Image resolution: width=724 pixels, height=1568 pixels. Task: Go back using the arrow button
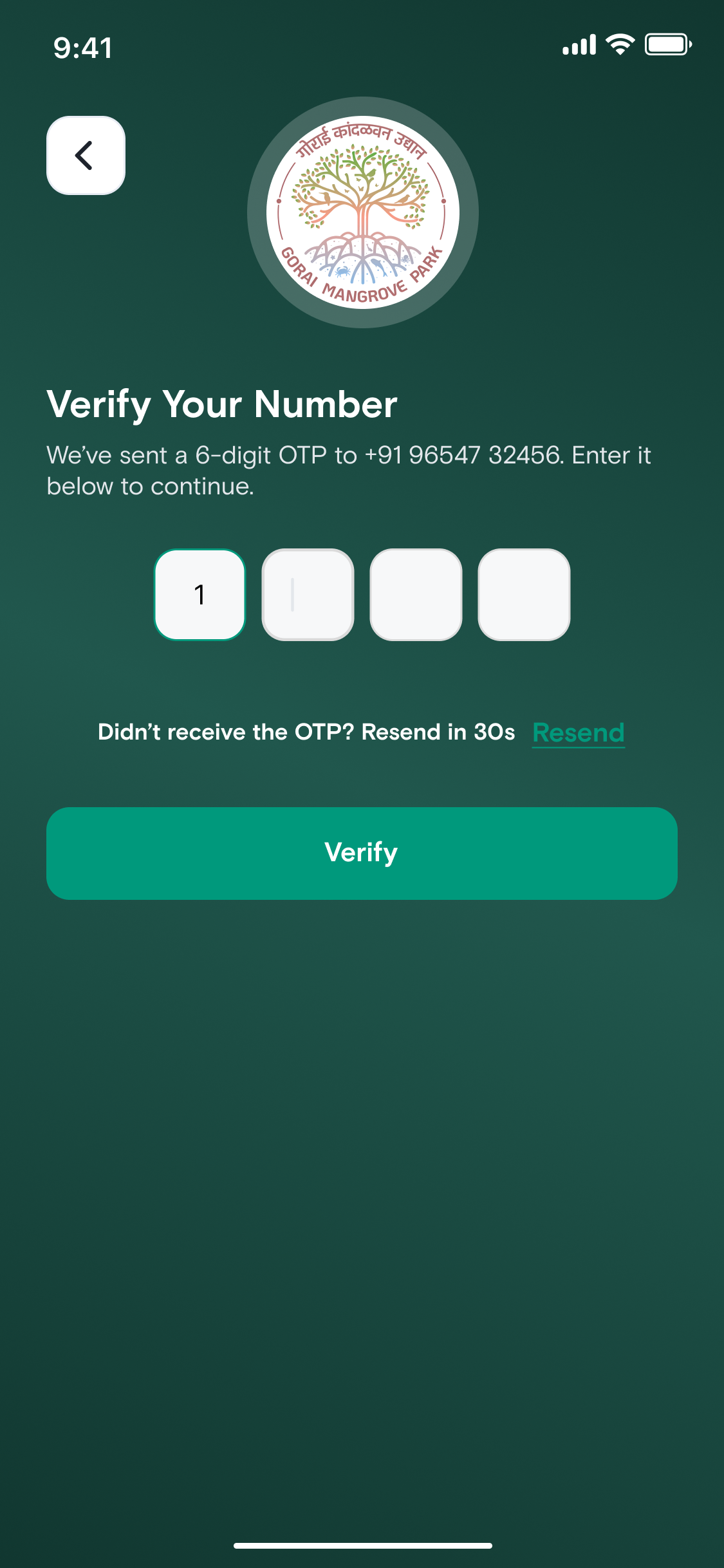point(86,155)
